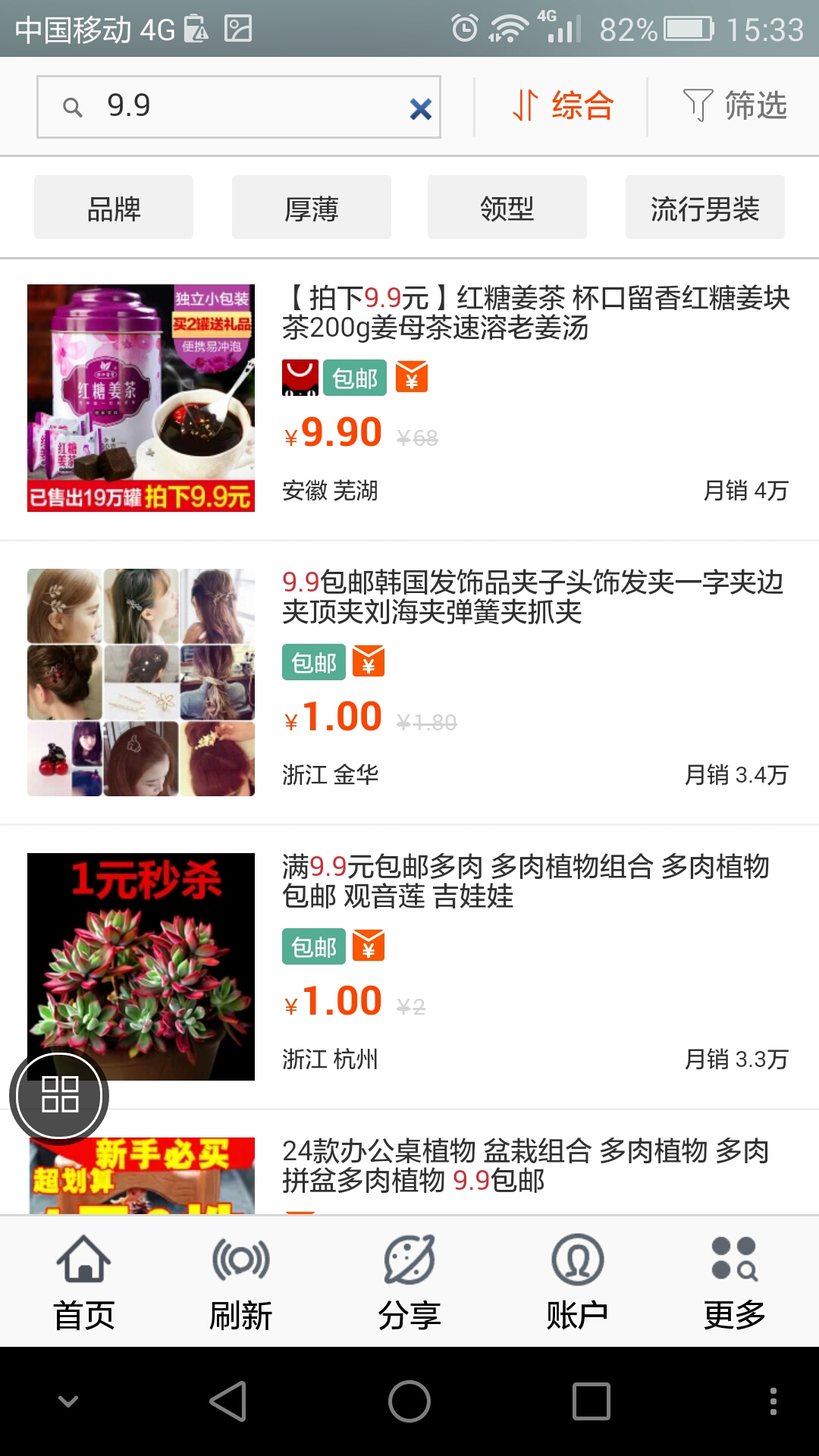Tap the 9.9 search box
The height and width of the screenshot is (1456, 819).
coord(227,107)
